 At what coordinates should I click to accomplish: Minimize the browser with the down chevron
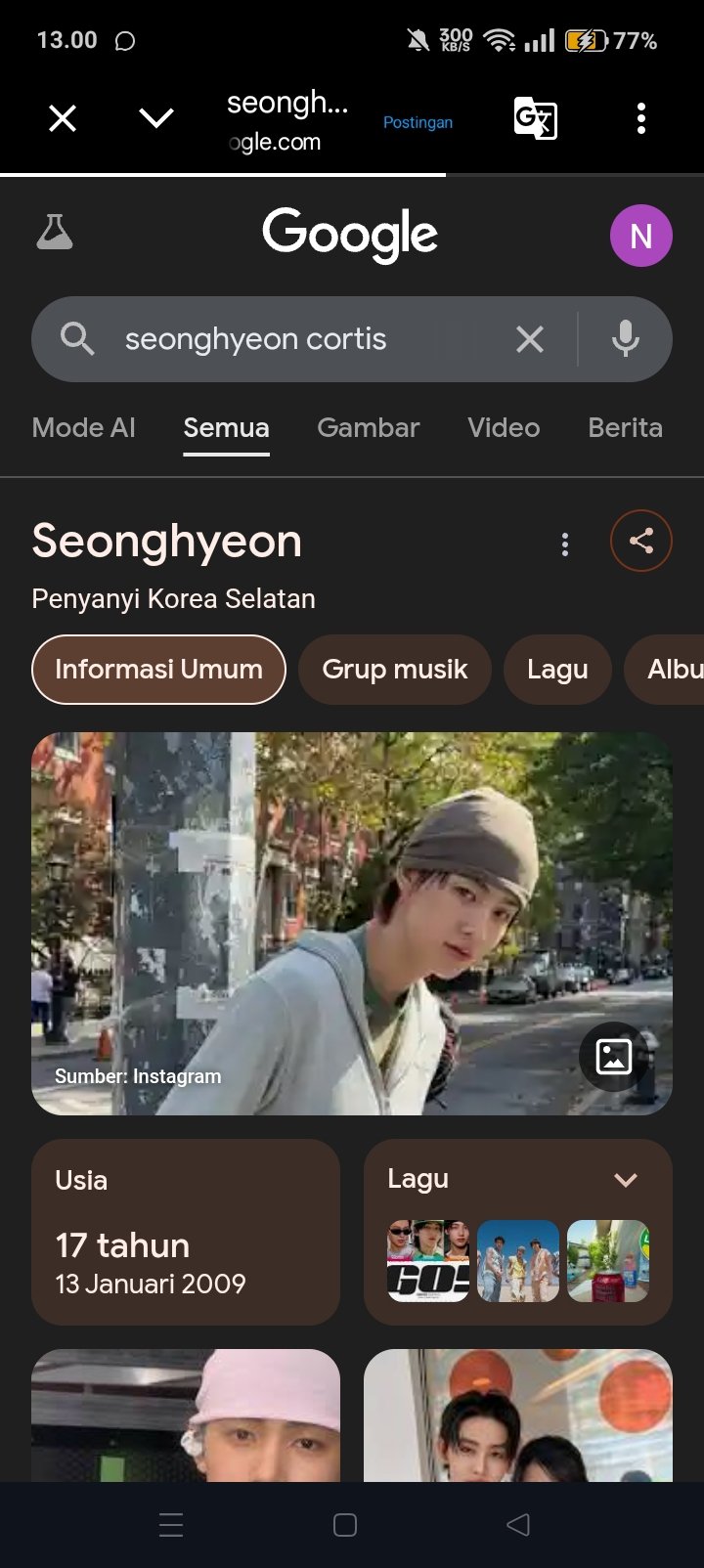click(156, 119)
